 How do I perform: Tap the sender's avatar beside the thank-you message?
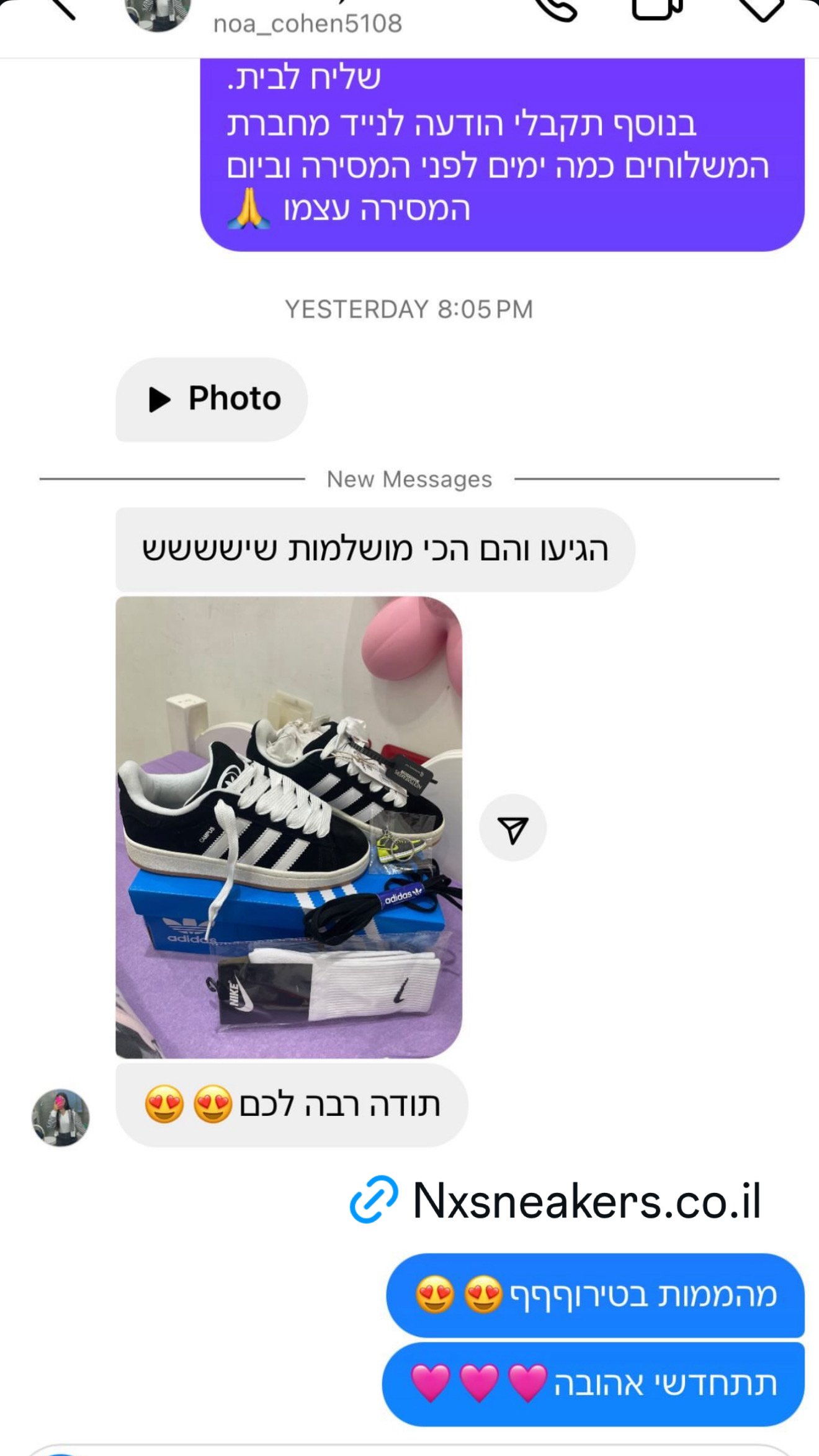[60, 1117]
